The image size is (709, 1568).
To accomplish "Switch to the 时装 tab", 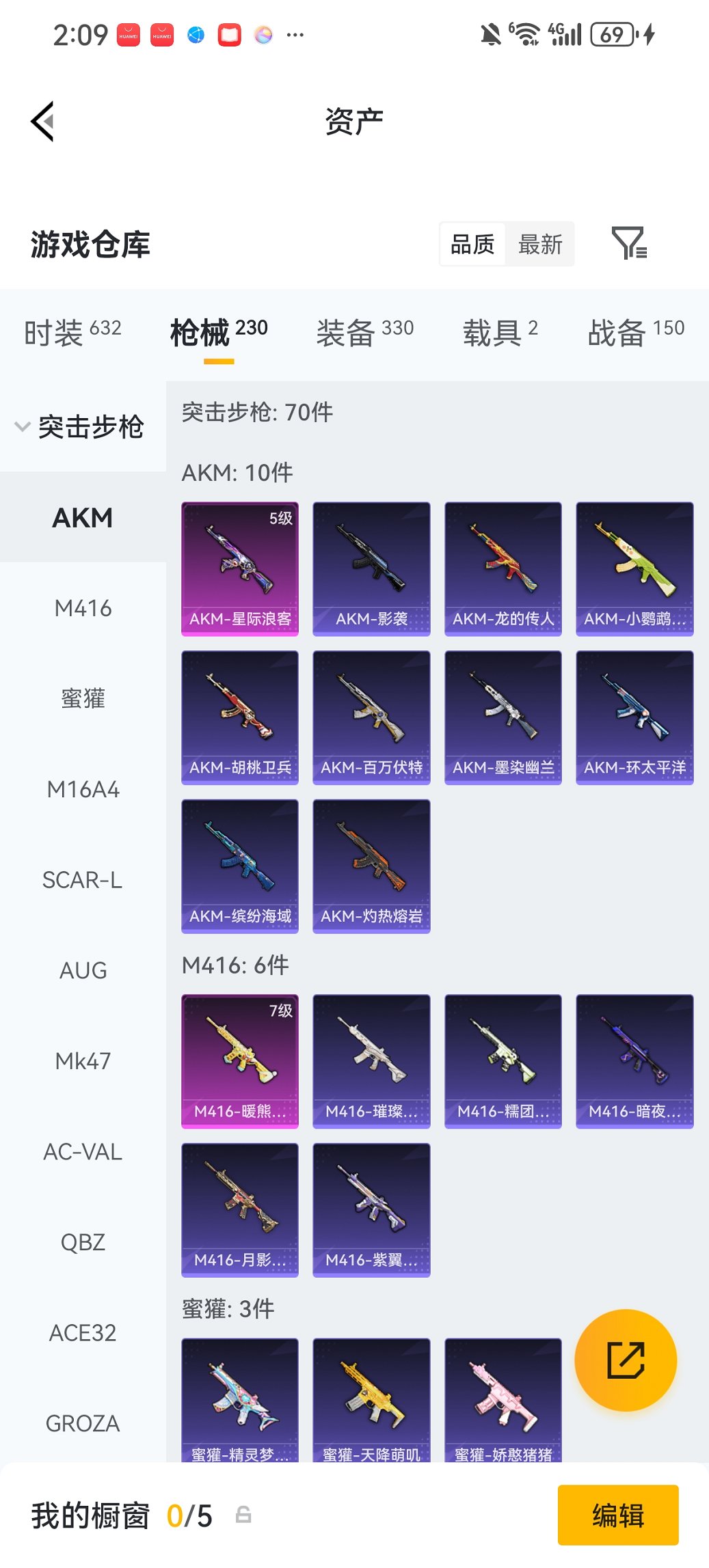I will click(x=72, y=332).
